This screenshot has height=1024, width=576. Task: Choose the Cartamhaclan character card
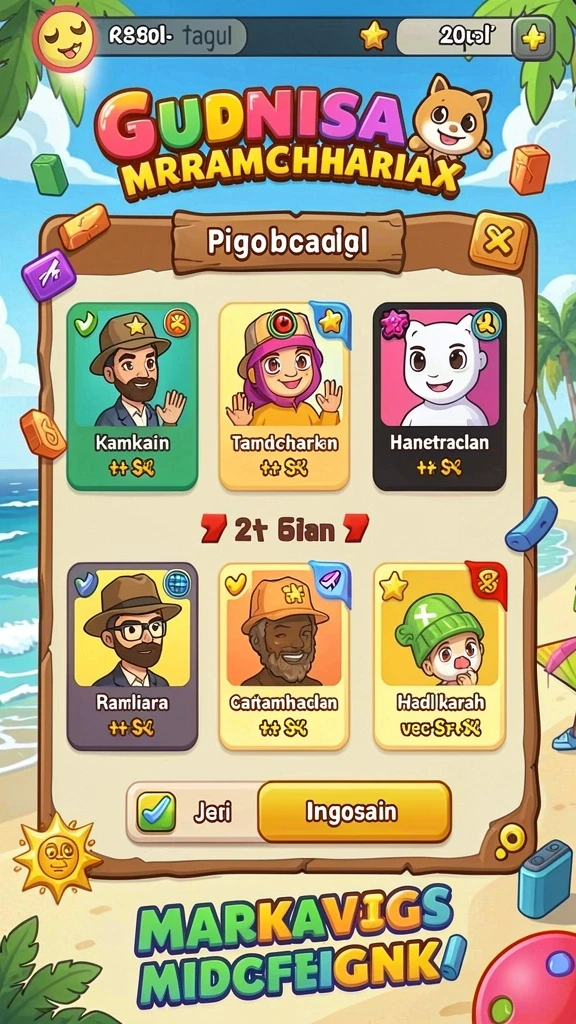point(284,656)
